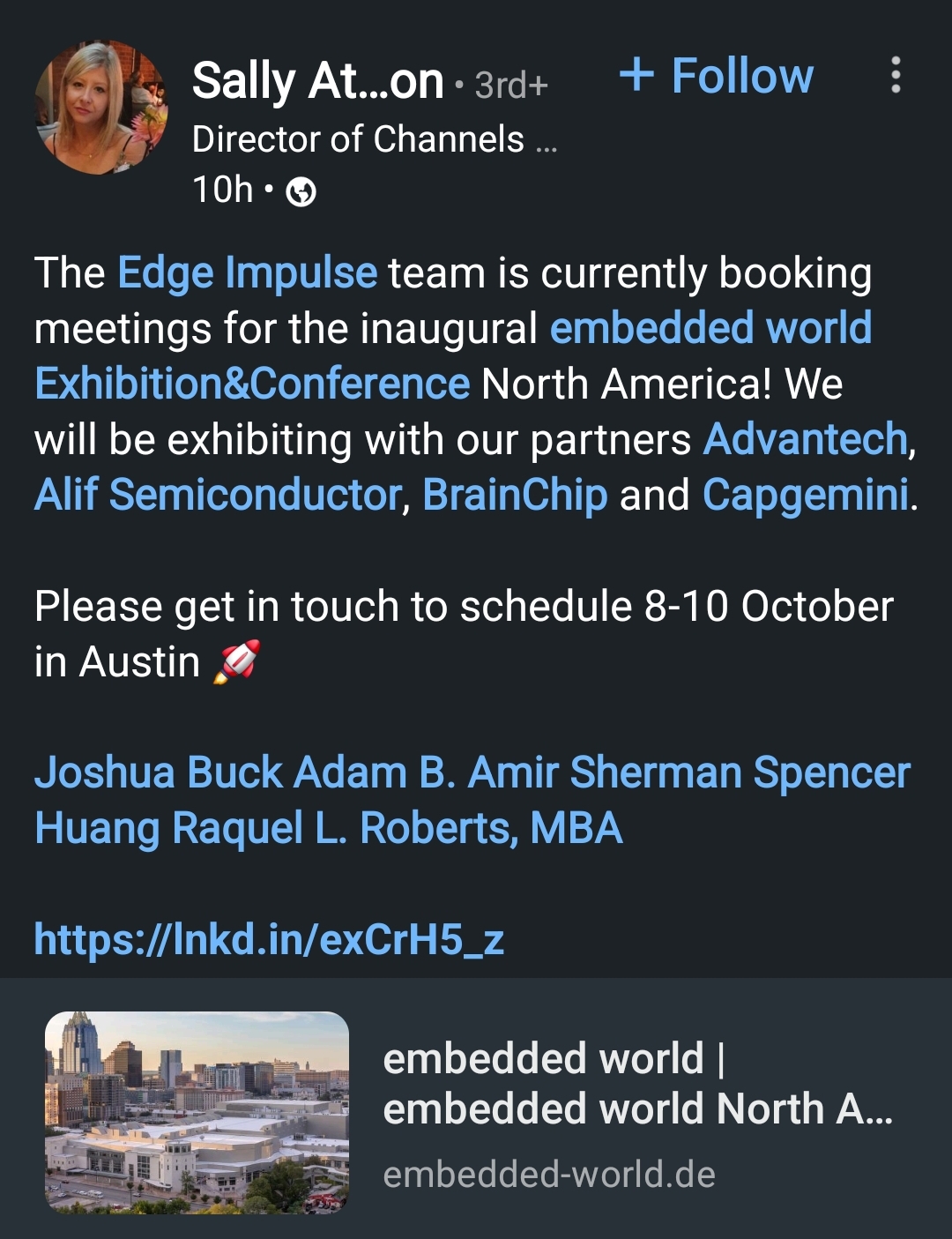Open the post overflow menu
Screen dimensions: 952x1239
tap(896, 76)
